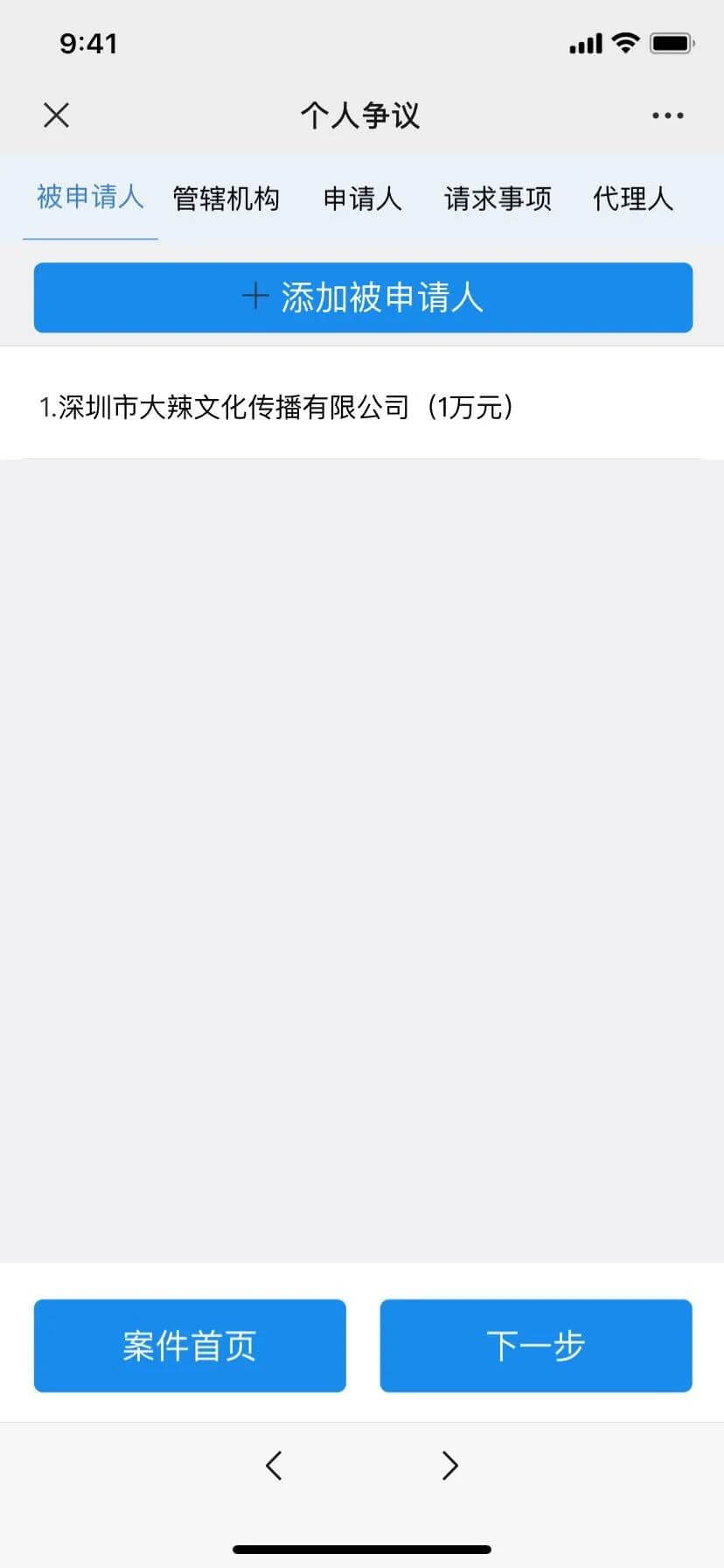724x1568 pixels.
Task: Close the 个人争议 page
Action: [56, 115]
